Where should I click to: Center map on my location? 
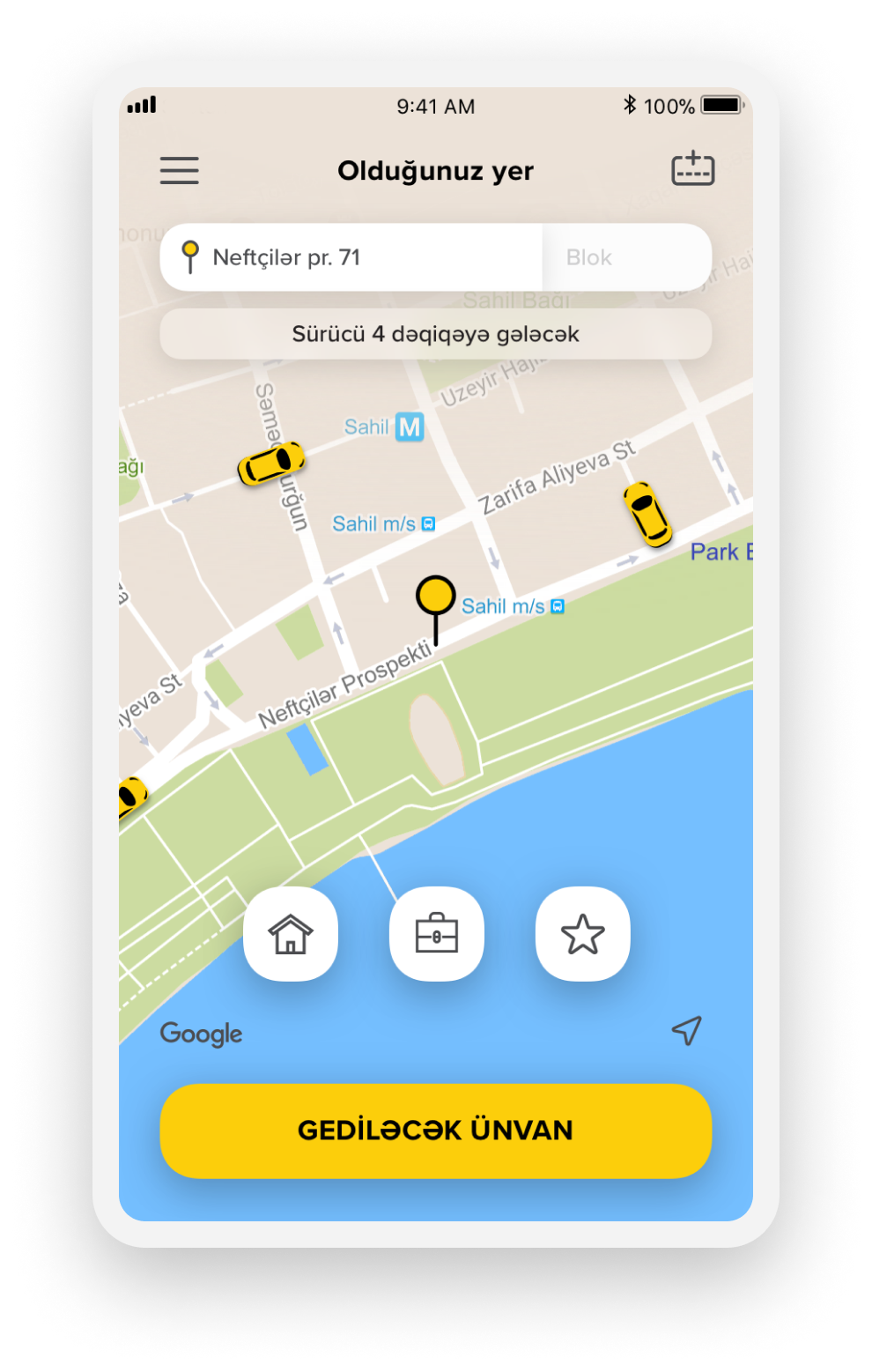click(x=686, y=1030)
